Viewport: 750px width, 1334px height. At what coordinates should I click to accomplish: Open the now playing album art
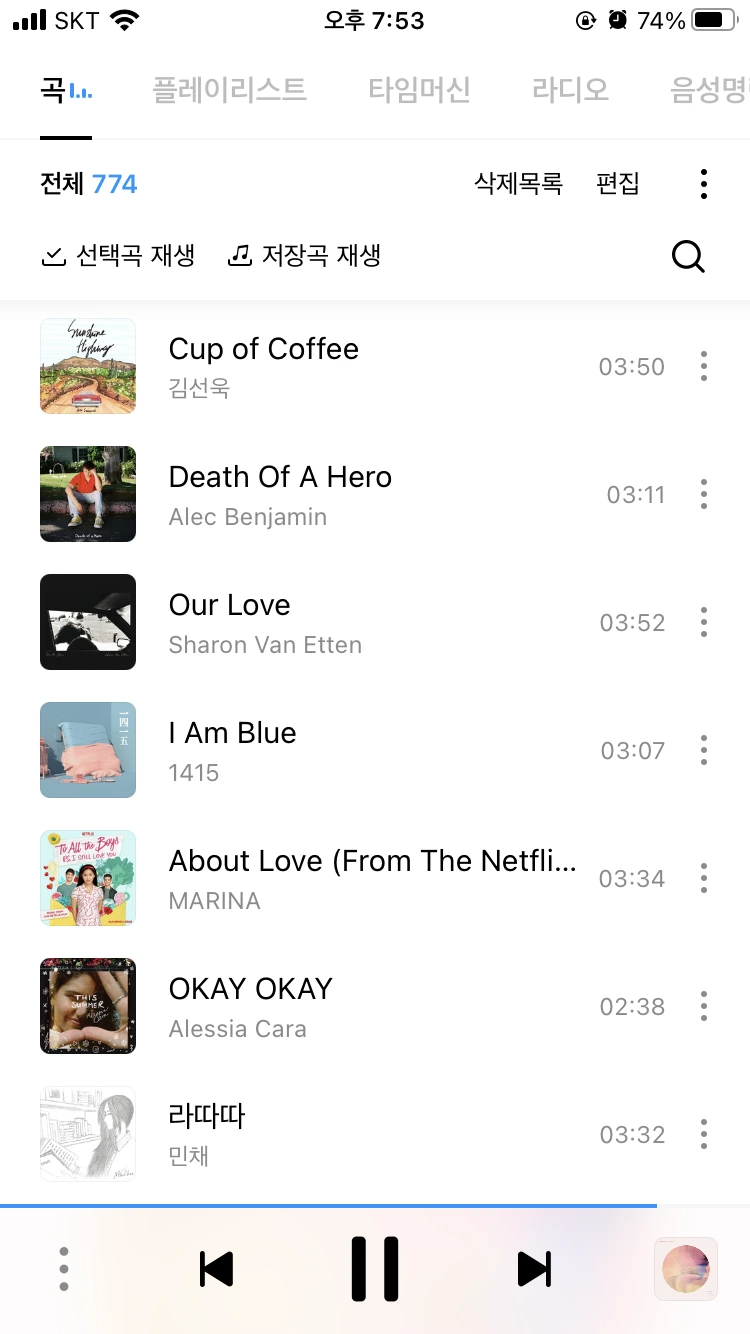click(x=686, y=1269)
